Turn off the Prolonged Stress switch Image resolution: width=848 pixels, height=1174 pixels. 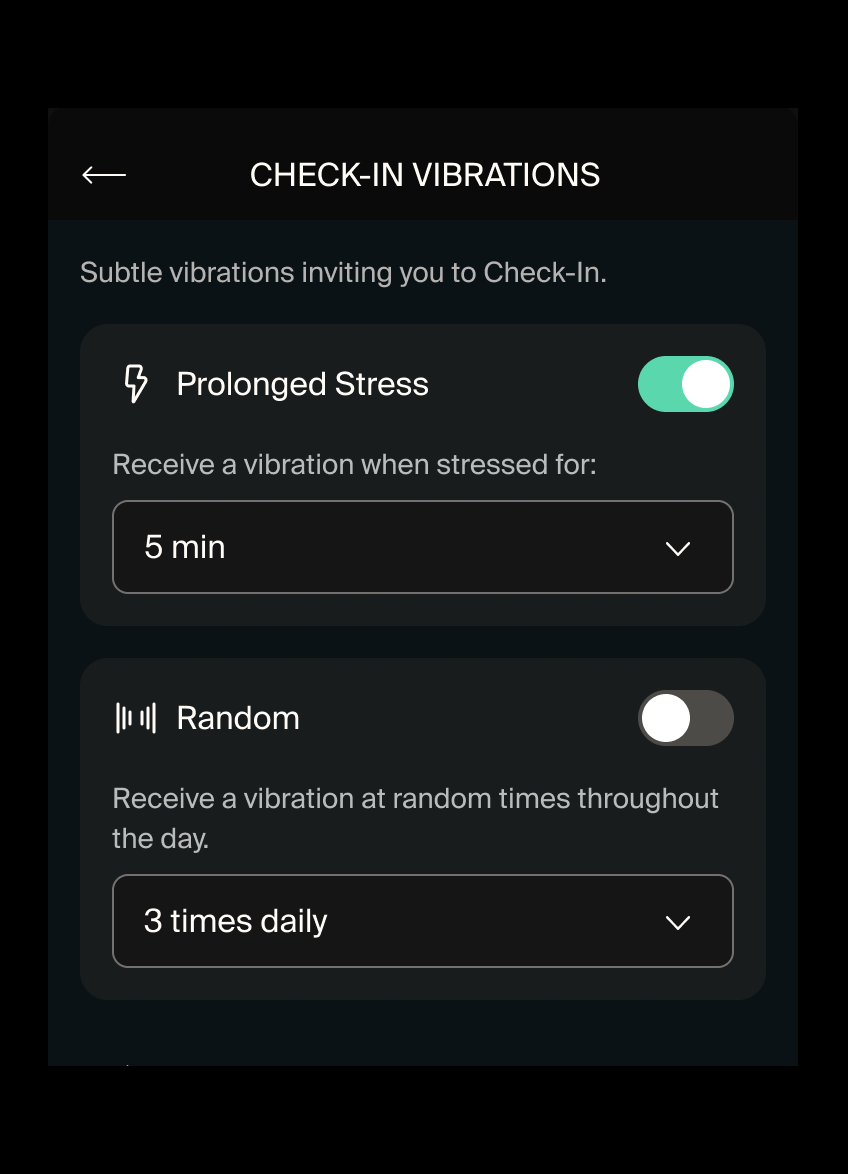click(685, 384)
